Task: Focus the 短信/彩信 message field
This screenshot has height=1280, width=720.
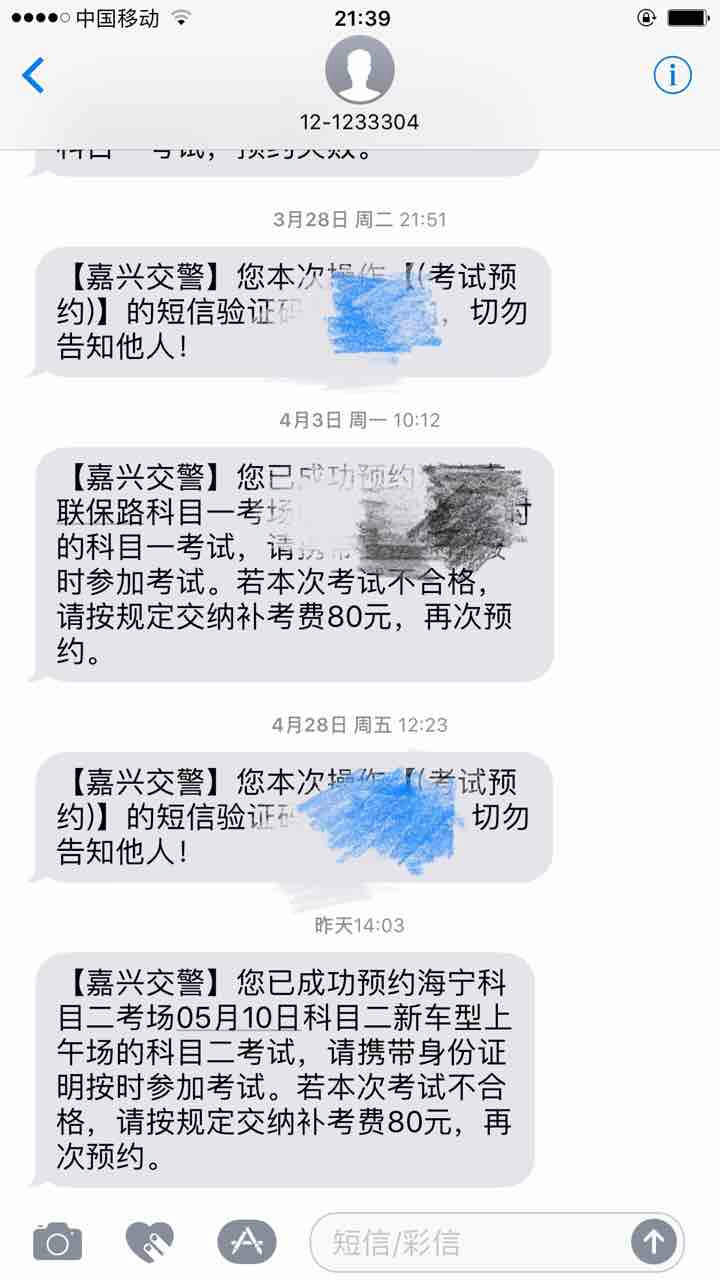Action: [x=470, y=1242]
